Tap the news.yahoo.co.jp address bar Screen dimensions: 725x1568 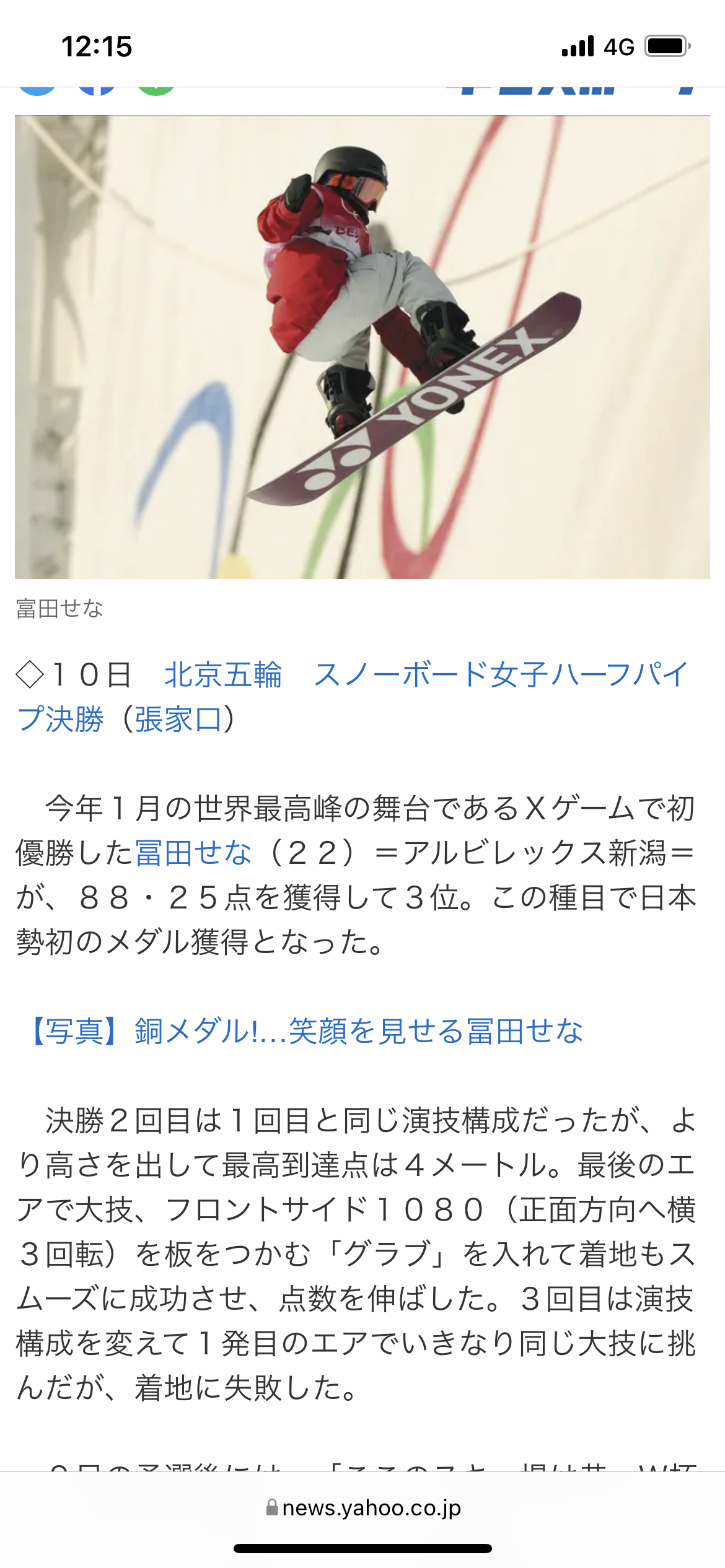(x=363, y=1507)
